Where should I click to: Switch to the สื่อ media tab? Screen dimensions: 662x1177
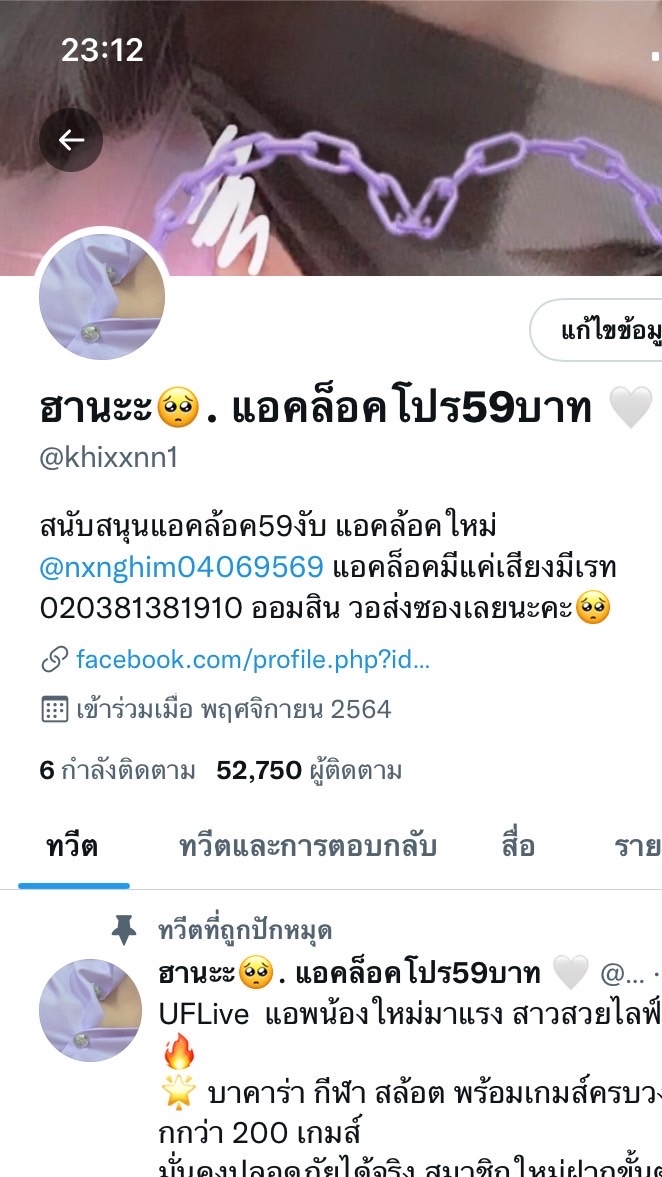518,847
